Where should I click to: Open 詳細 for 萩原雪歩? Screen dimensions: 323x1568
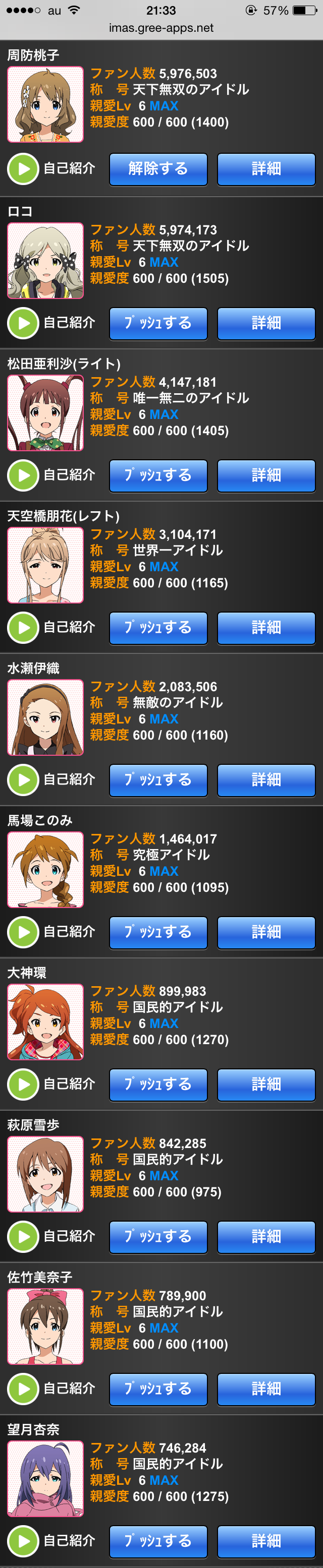click(265, 1236)
